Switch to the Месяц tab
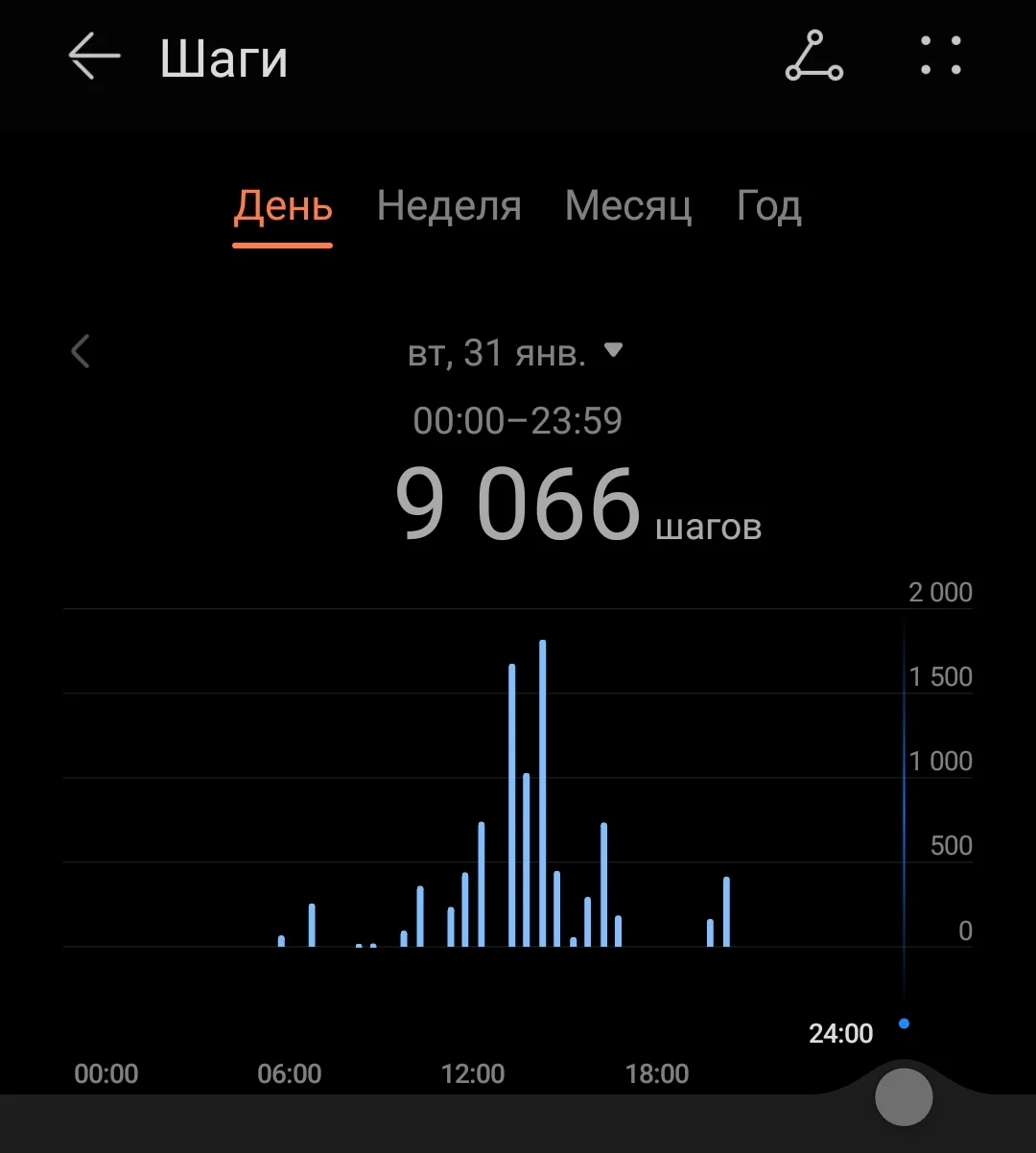 (x=628, y=206)
